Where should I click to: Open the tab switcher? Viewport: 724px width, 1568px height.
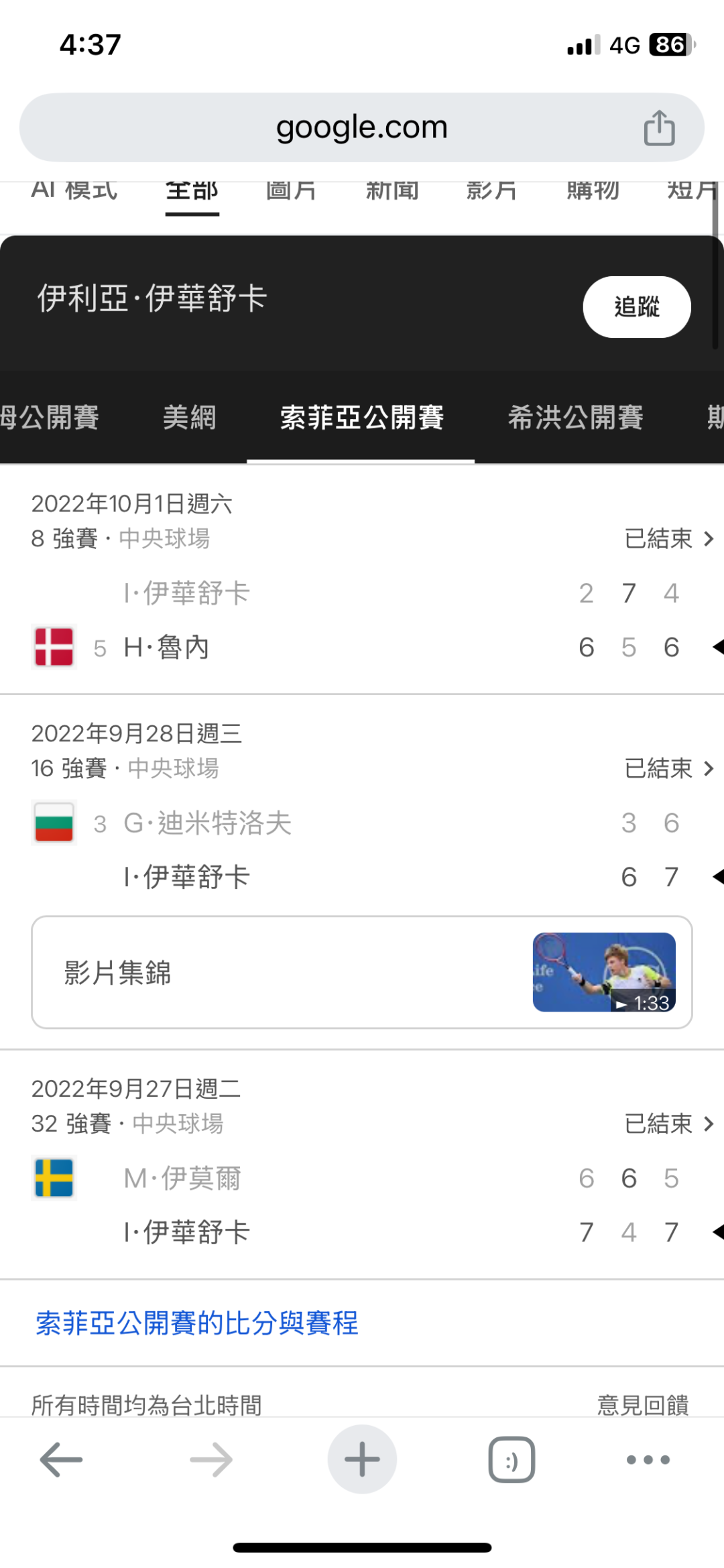[x=511, y=1459]
